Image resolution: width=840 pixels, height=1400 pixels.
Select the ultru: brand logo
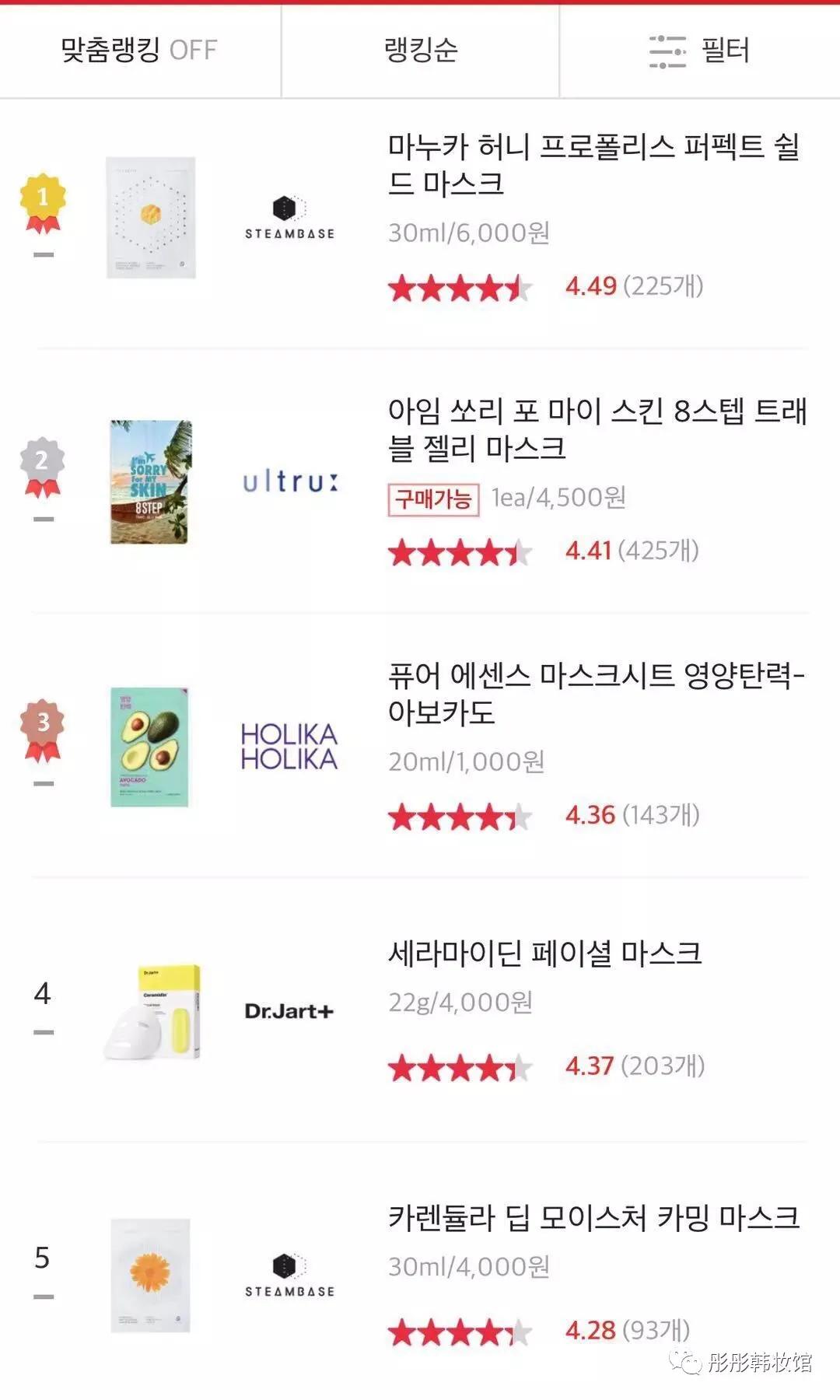[x=291, y=483]
